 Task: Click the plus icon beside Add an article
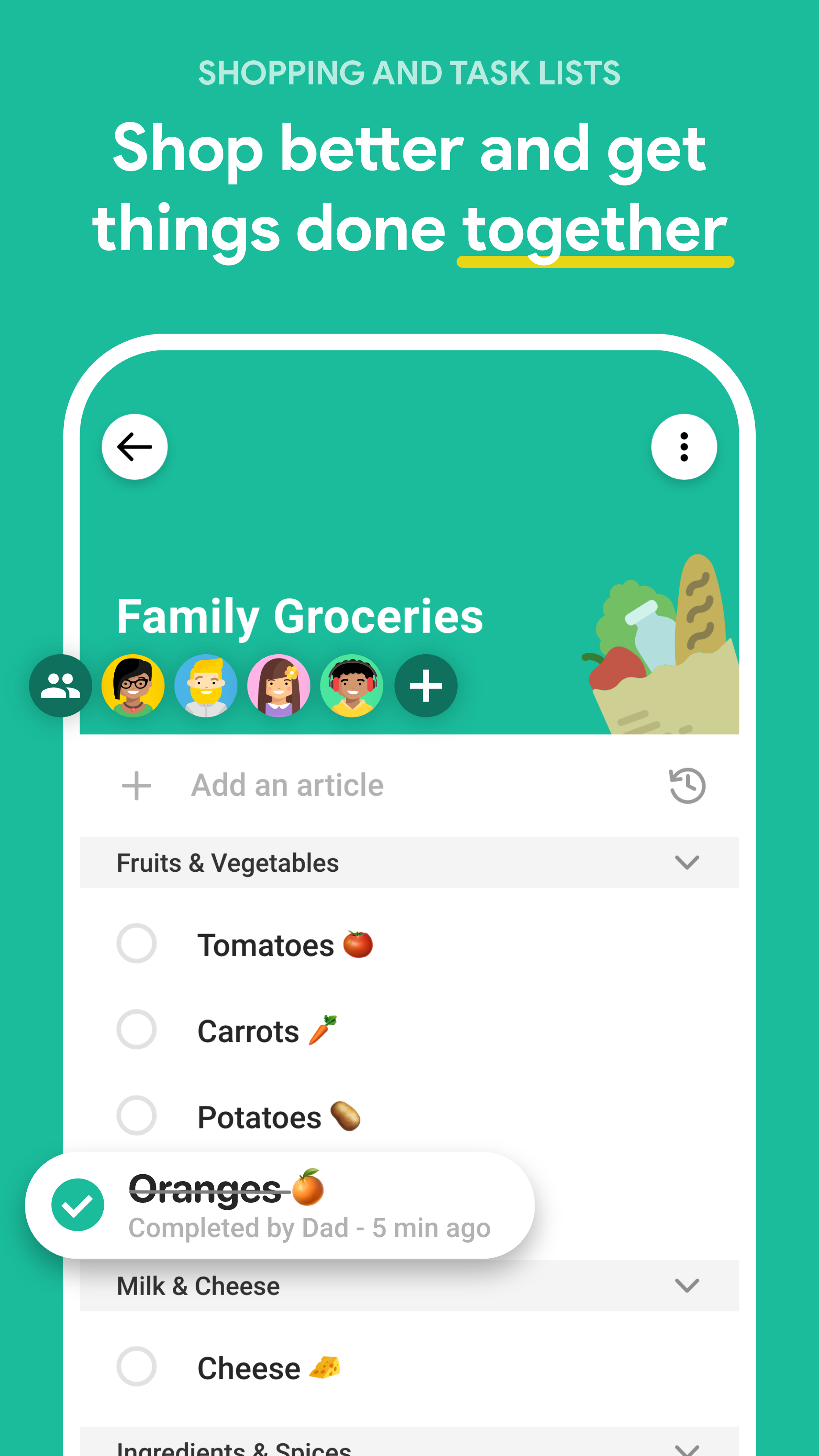[x=136, y=785]
